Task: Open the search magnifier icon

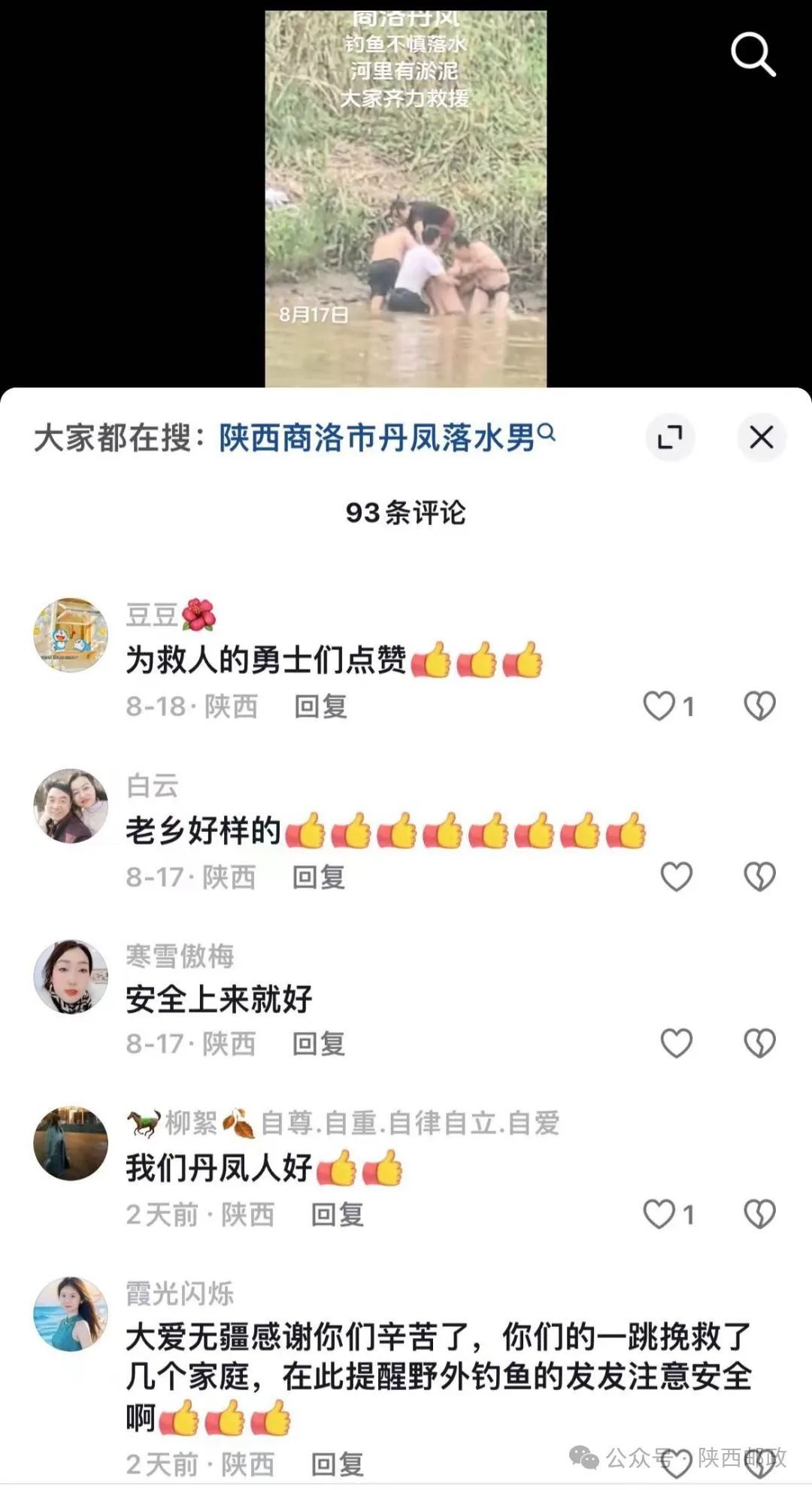Action: [x=753, y=54]
